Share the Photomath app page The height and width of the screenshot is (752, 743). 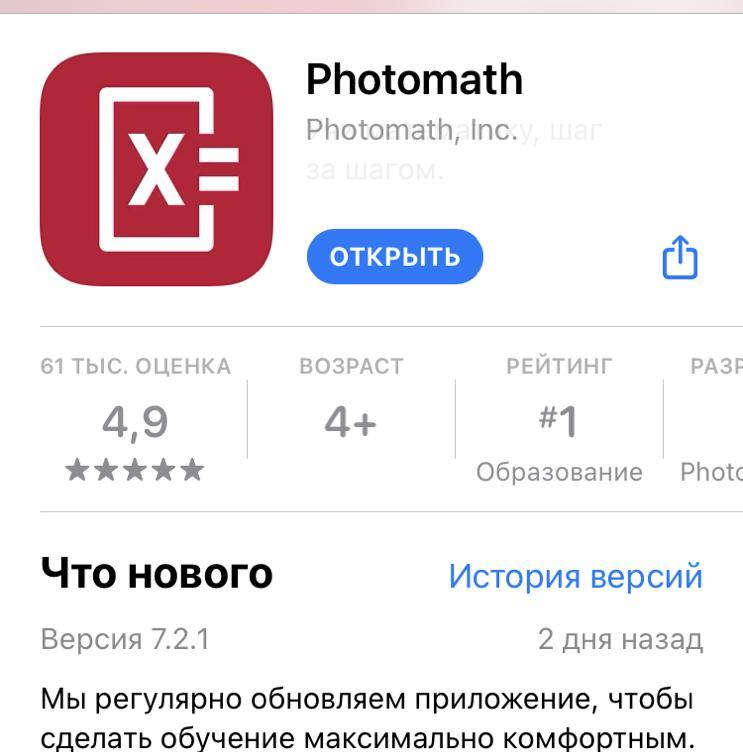point(680,258)
